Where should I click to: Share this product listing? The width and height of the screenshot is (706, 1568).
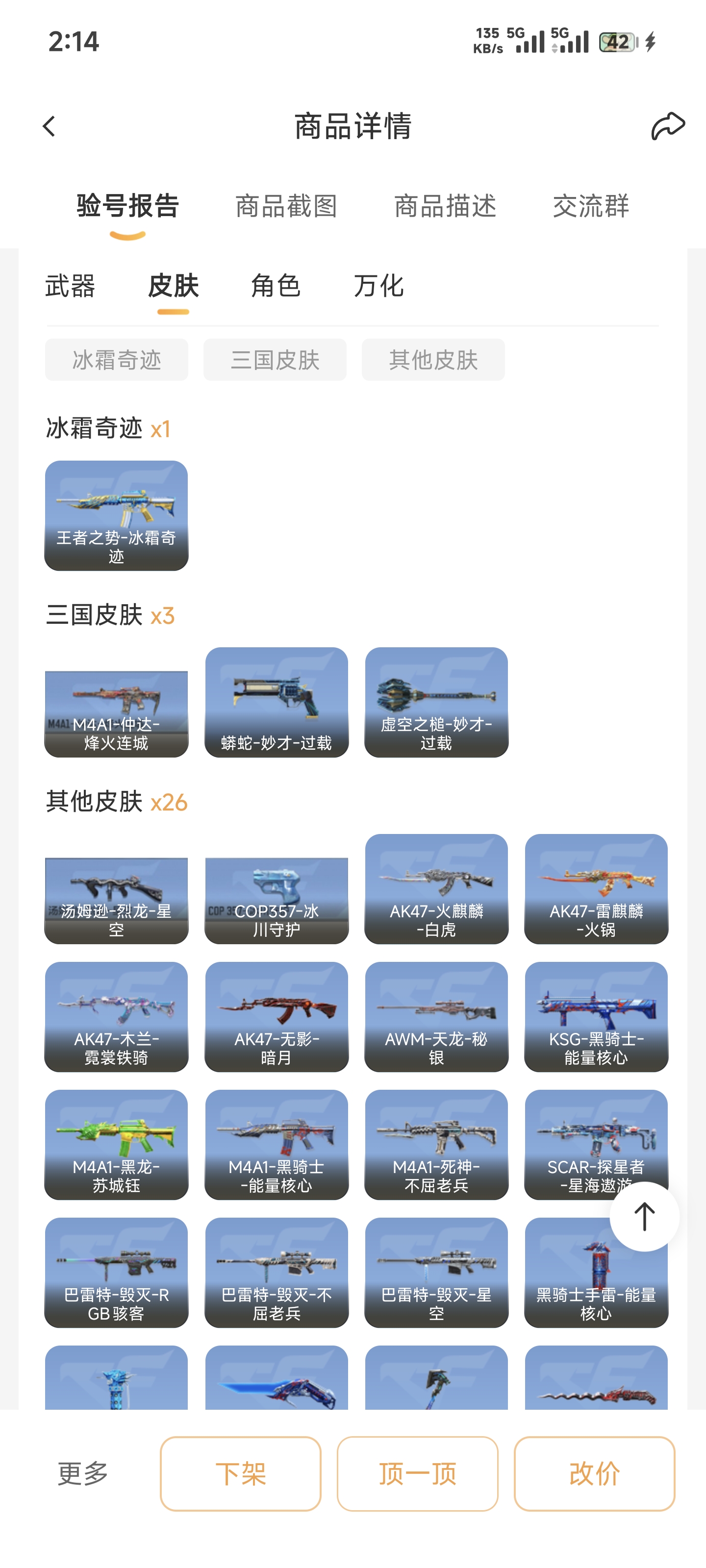click(668, 126)
